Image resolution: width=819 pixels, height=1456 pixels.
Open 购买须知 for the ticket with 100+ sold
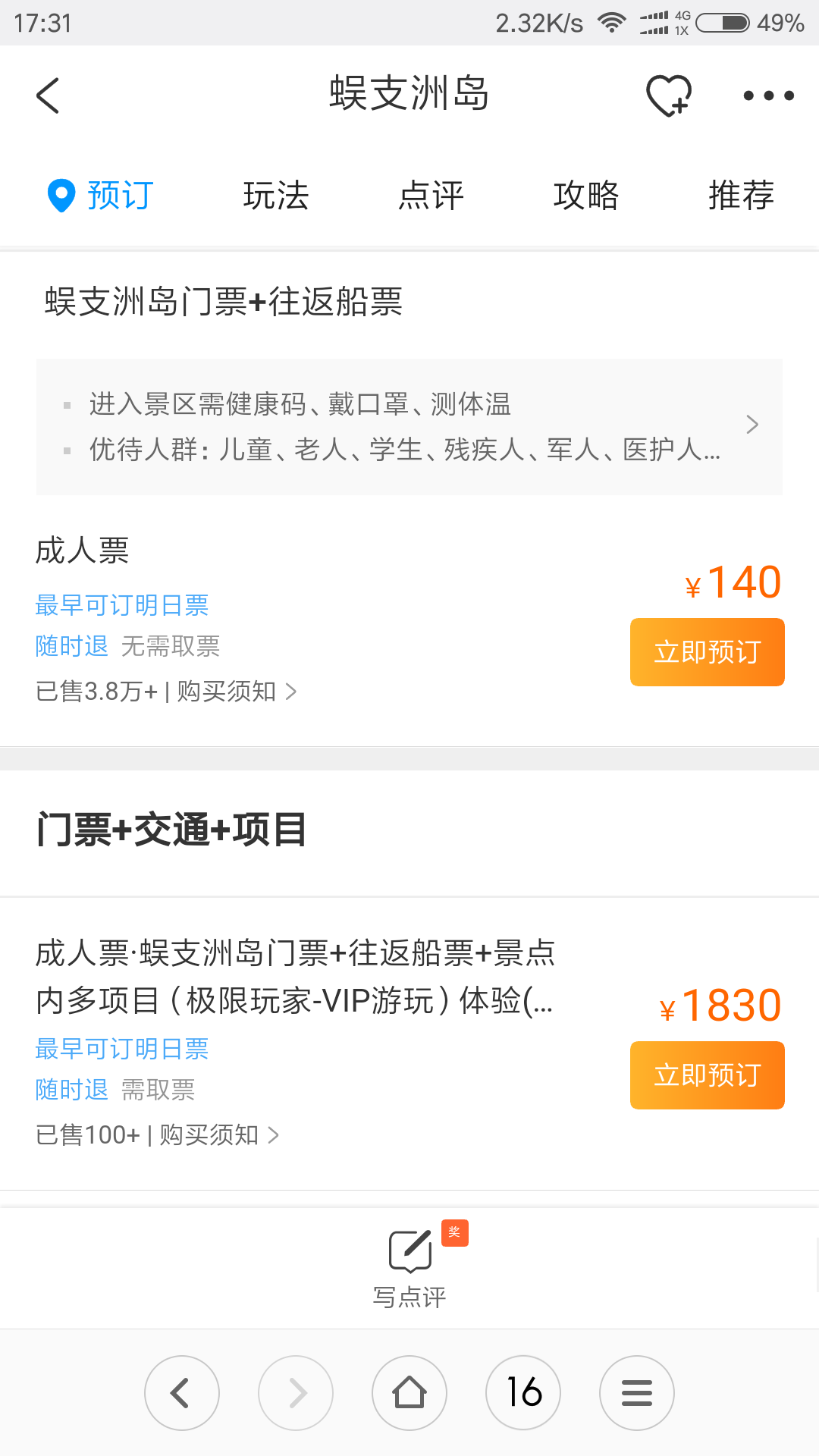point(219,1135)
